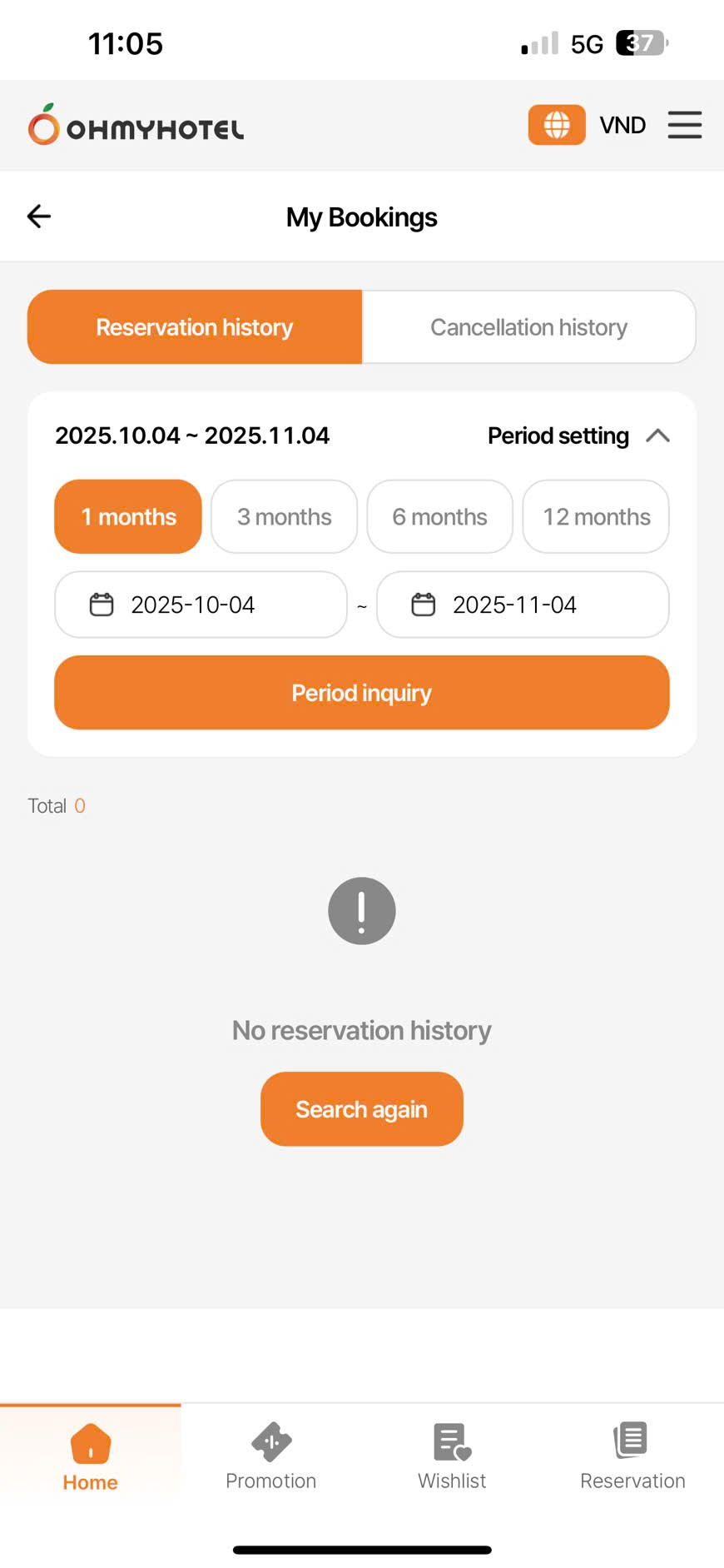Edit the start date 2025-10-04

[201, 605]
